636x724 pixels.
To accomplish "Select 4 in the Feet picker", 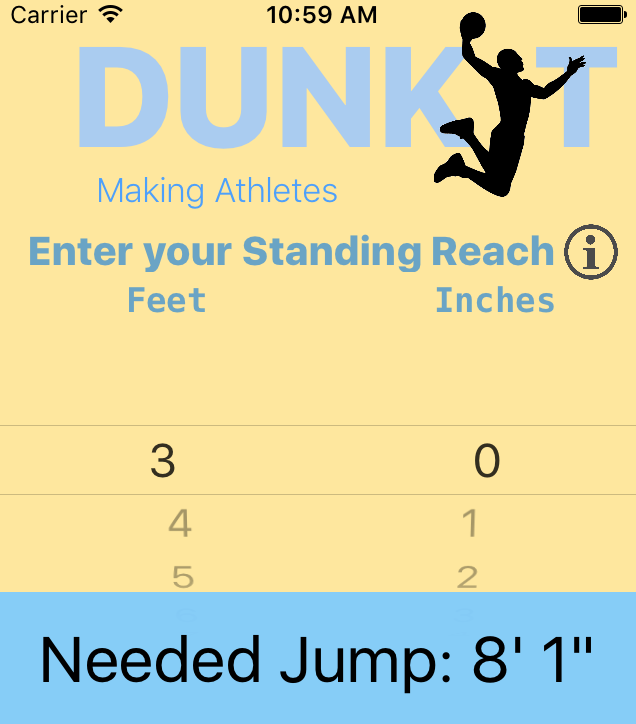I will click(x=180, y=524).
